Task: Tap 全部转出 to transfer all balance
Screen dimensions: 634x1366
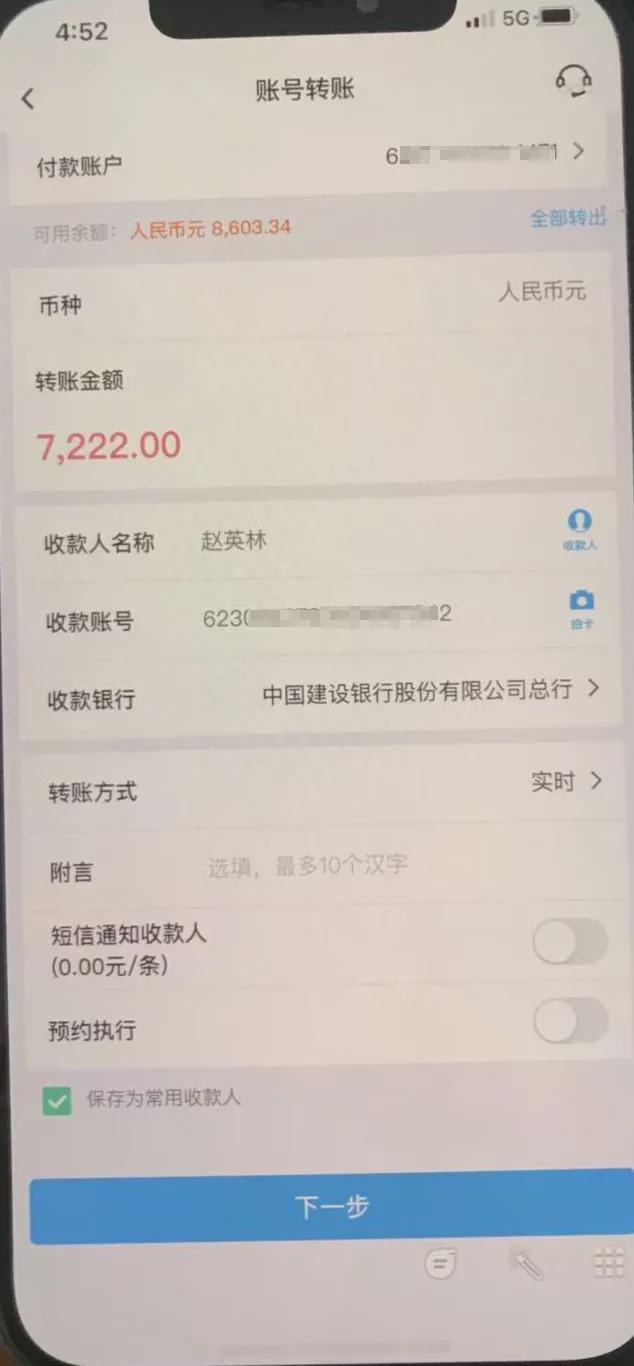Action: pyautogui.click(x=567, y=218)
